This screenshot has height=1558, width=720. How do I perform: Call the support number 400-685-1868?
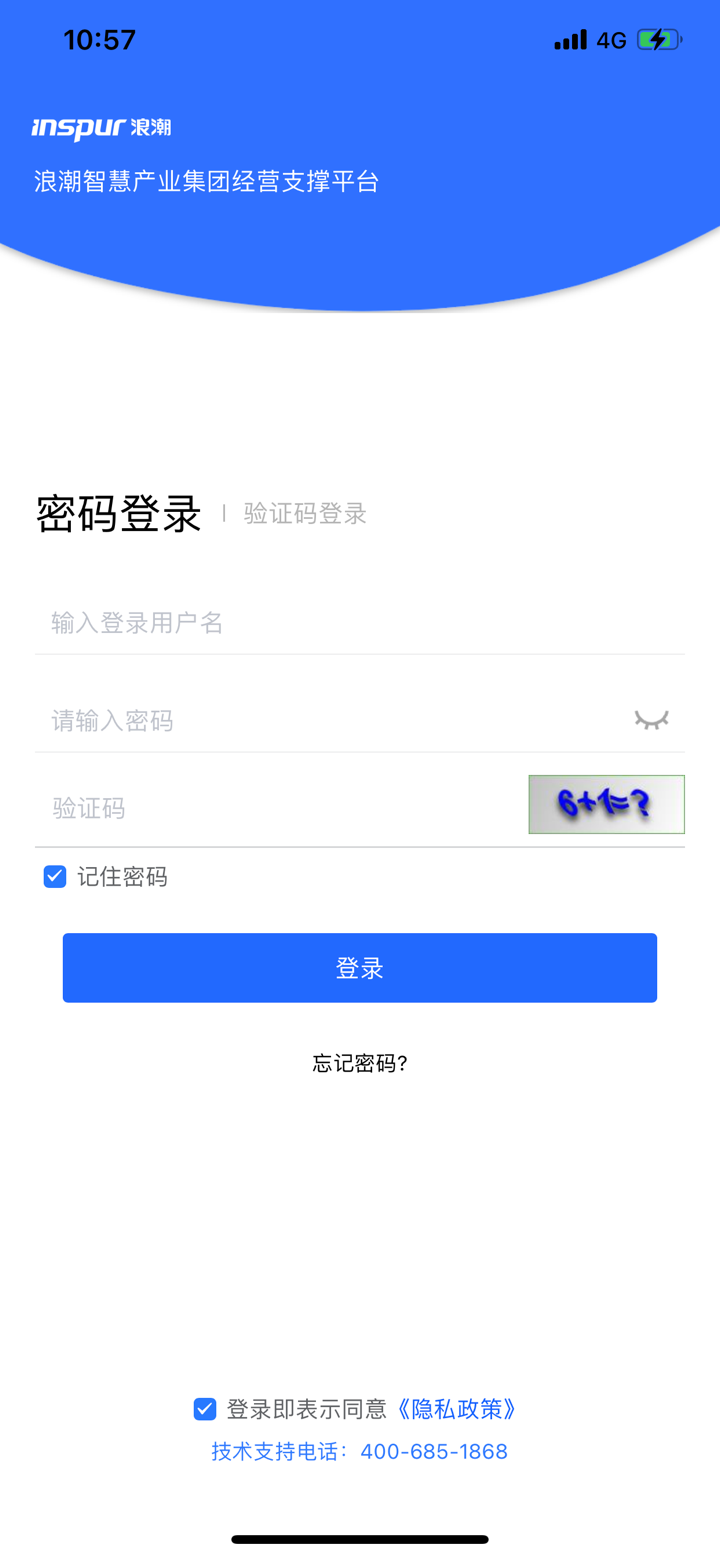[x=434, y=1451]
